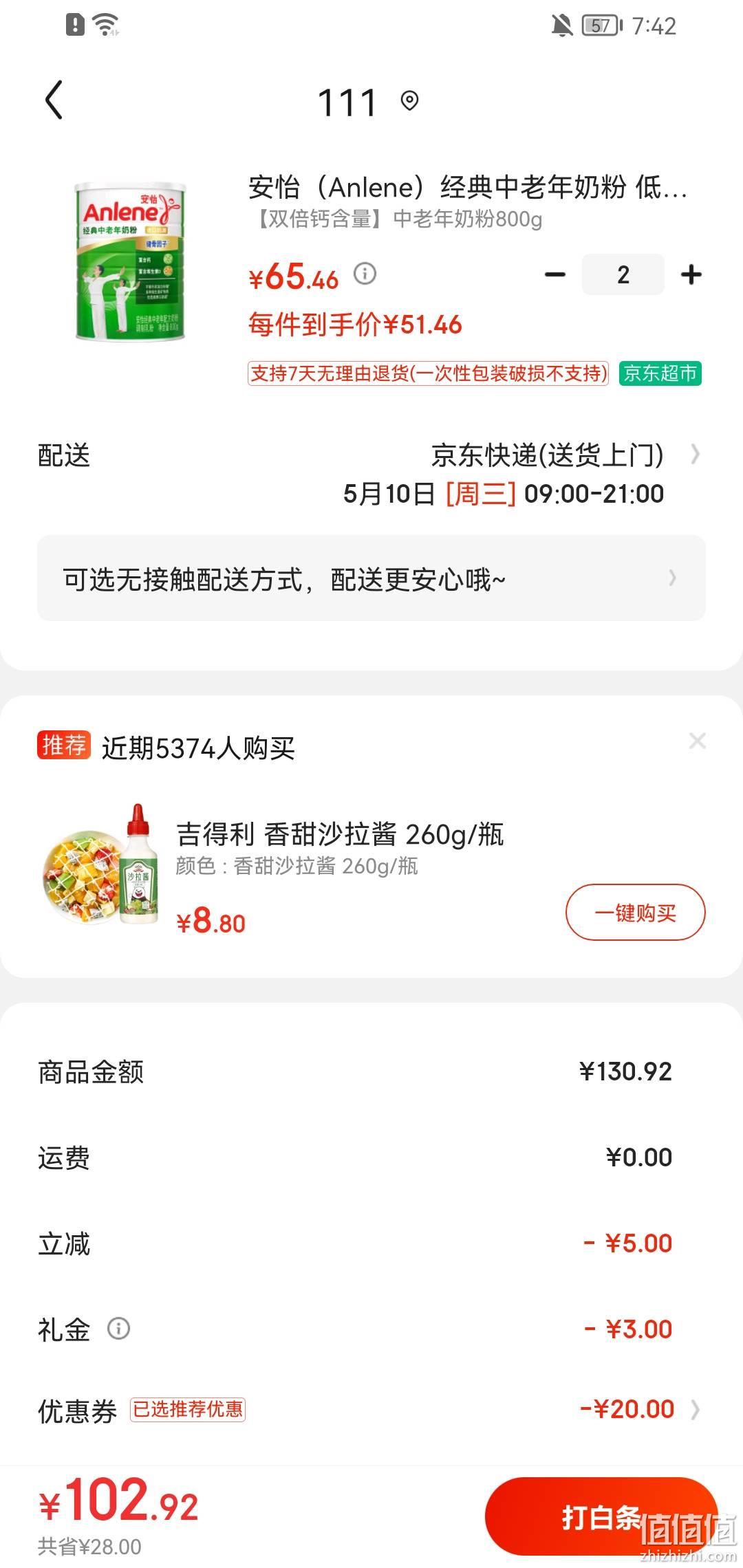Decrease milk powder quantity with minus
The image size is (743, 1568).
pos(554,275)
